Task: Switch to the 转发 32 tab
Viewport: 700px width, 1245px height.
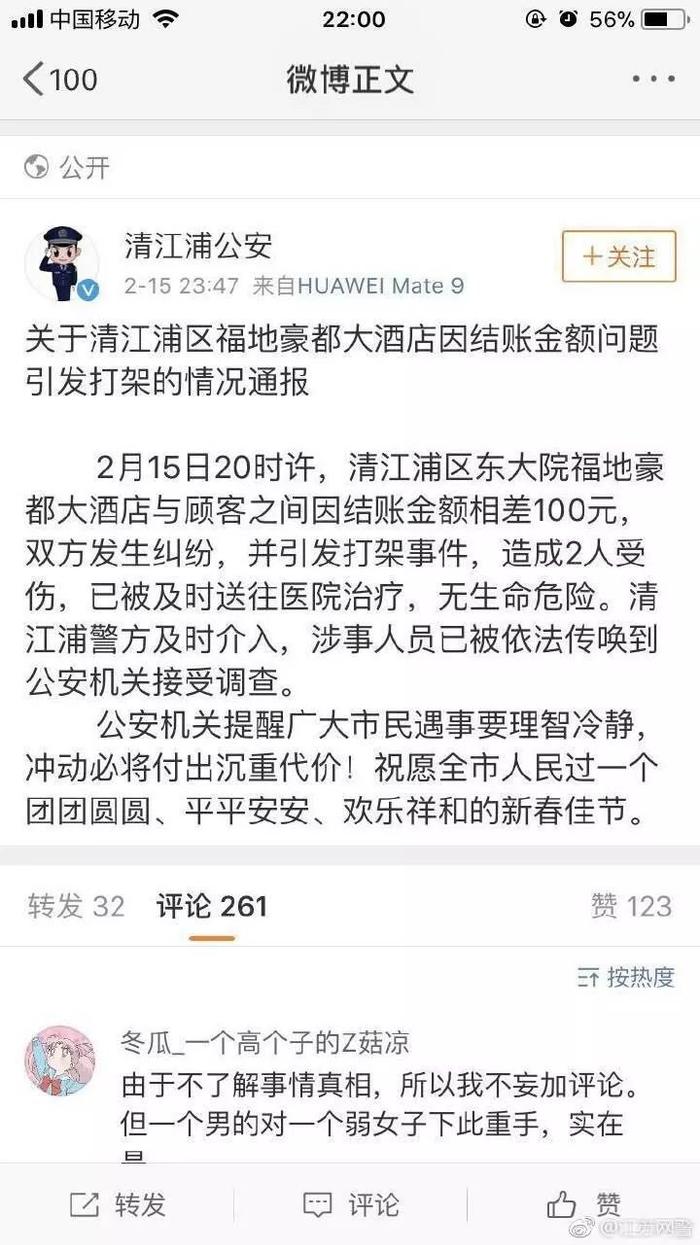Action: (76, 906)
